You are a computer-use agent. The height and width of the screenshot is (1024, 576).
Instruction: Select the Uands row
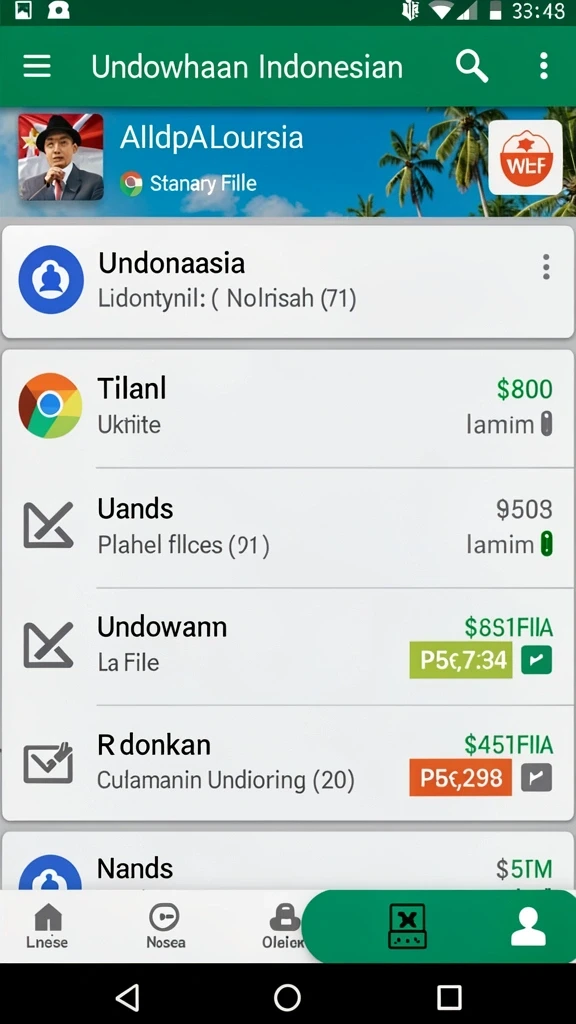(x=288, y=528)
